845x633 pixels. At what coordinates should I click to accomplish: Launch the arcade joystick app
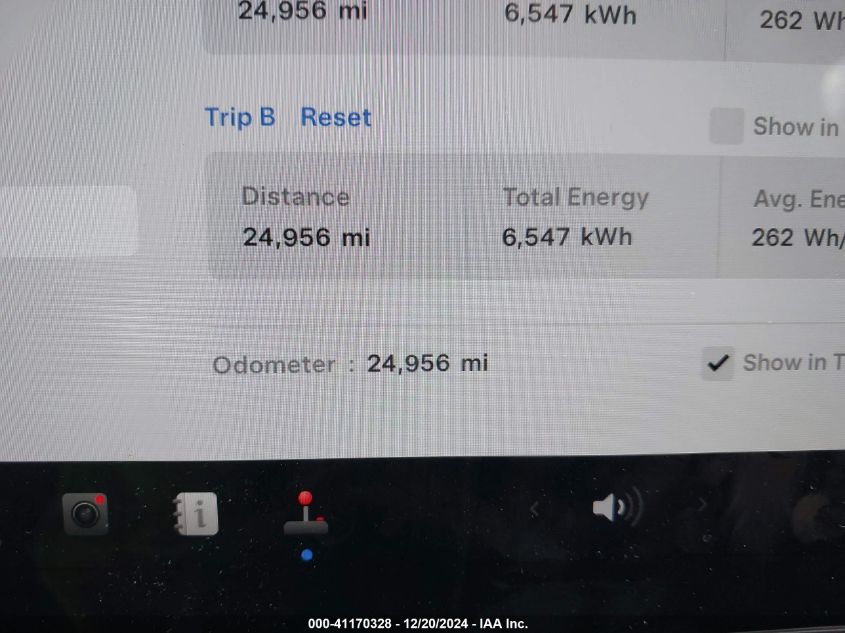[x=305, y=514]
